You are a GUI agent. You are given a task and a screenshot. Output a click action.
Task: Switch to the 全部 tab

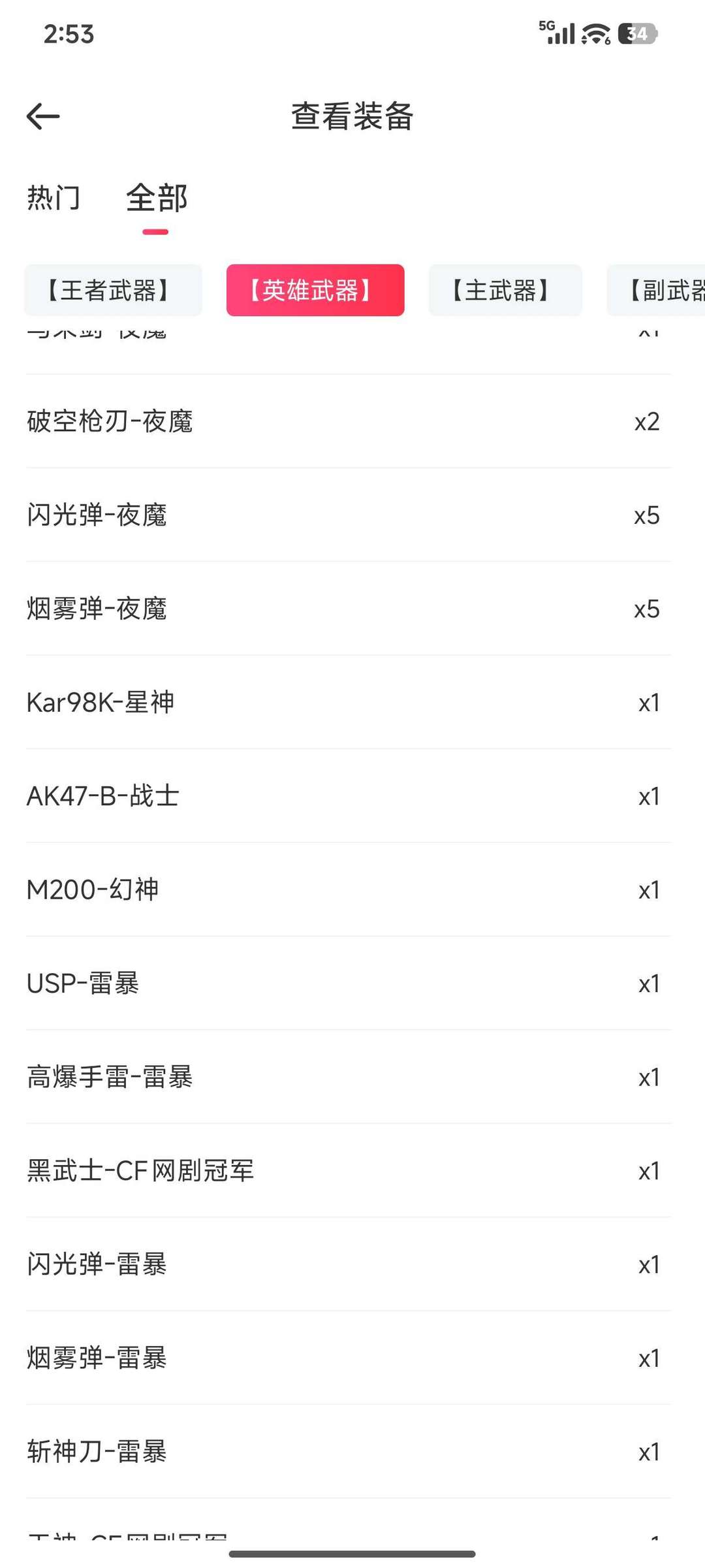(x=157, y=198)
